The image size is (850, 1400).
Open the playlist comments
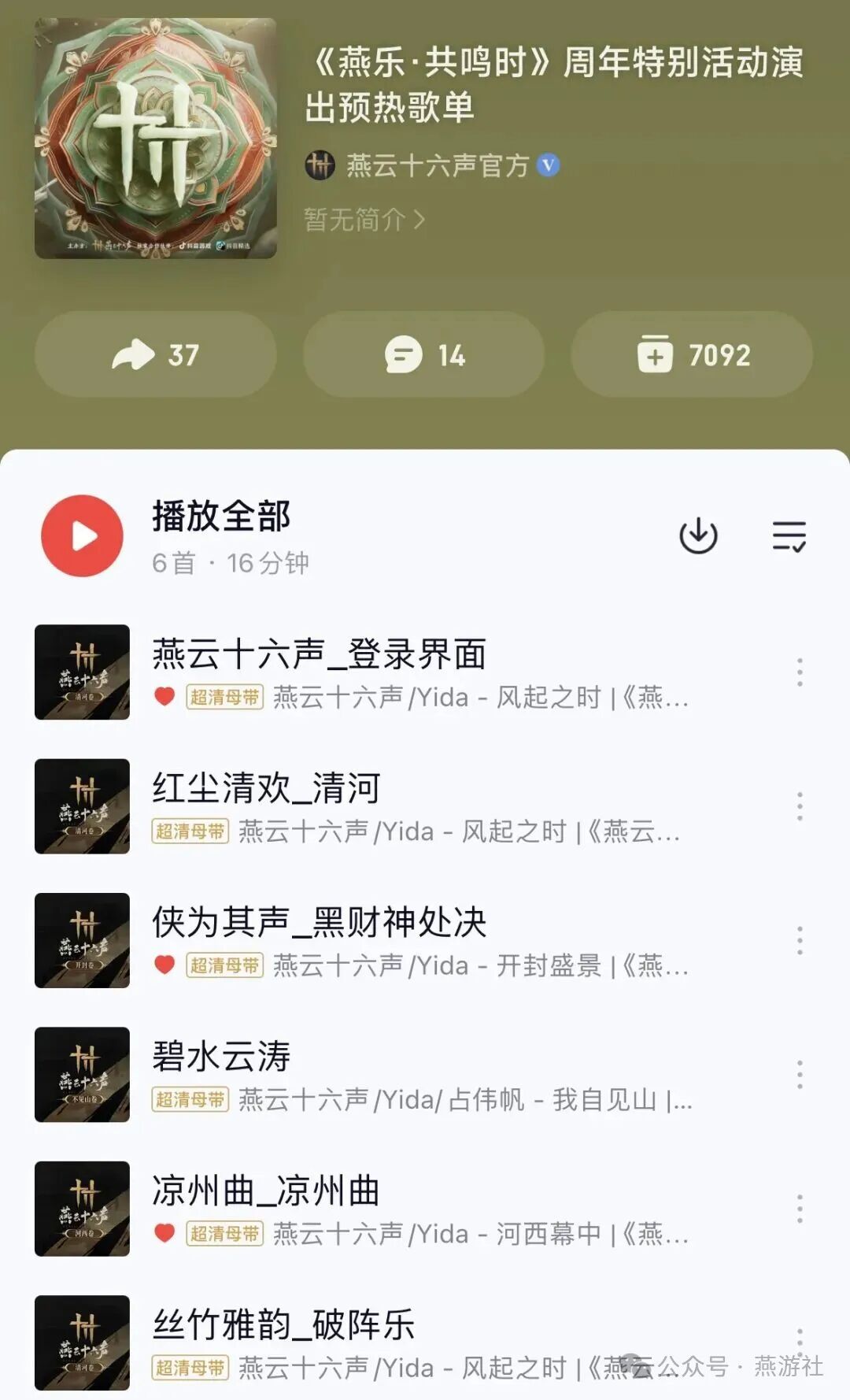pos(425,356)
